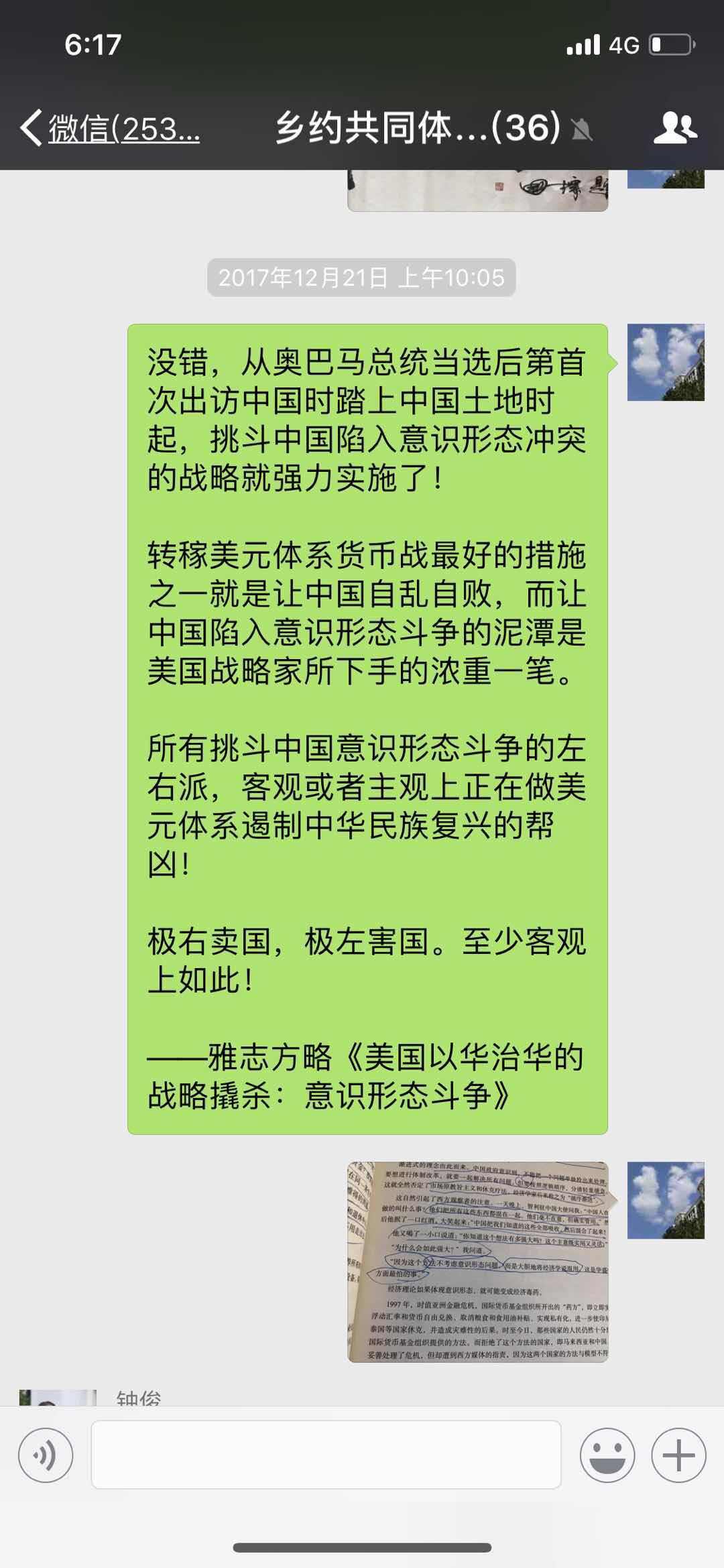Open the plus attachment menu

click(678, 1455)
